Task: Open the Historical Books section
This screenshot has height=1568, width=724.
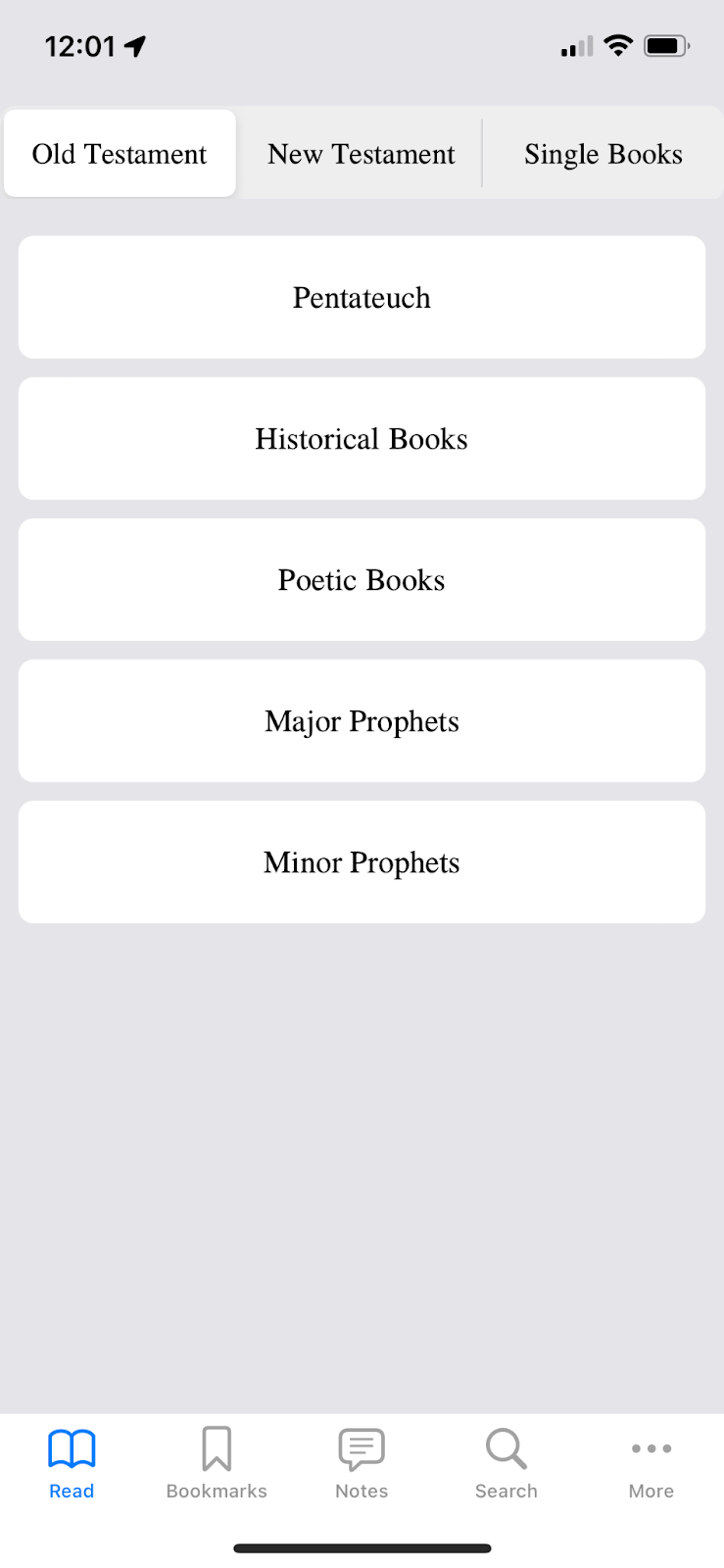Action: [362, 438]
